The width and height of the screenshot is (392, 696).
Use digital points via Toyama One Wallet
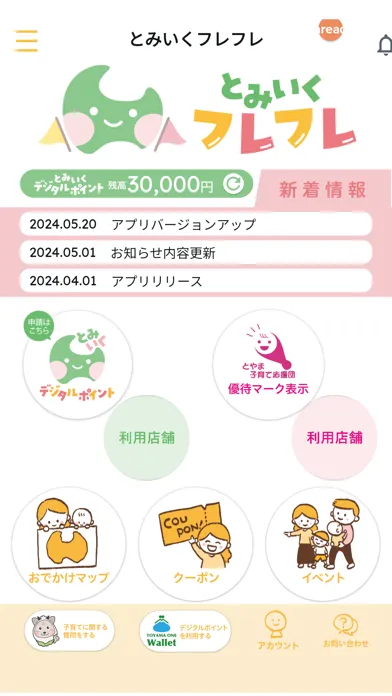[185, 631]
